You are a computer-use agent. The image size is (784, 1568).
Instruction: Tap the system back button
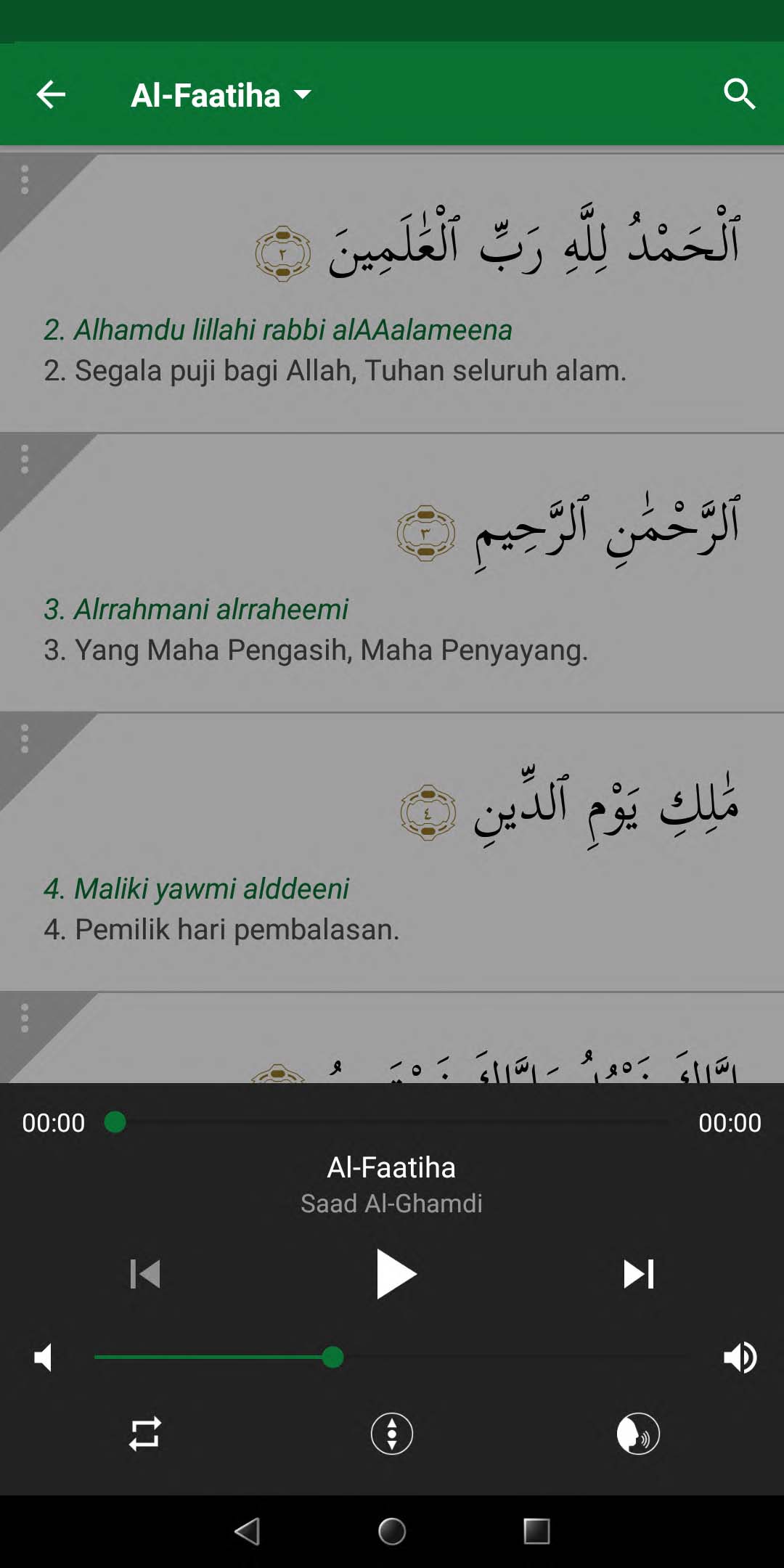[x=248, y=1531]
